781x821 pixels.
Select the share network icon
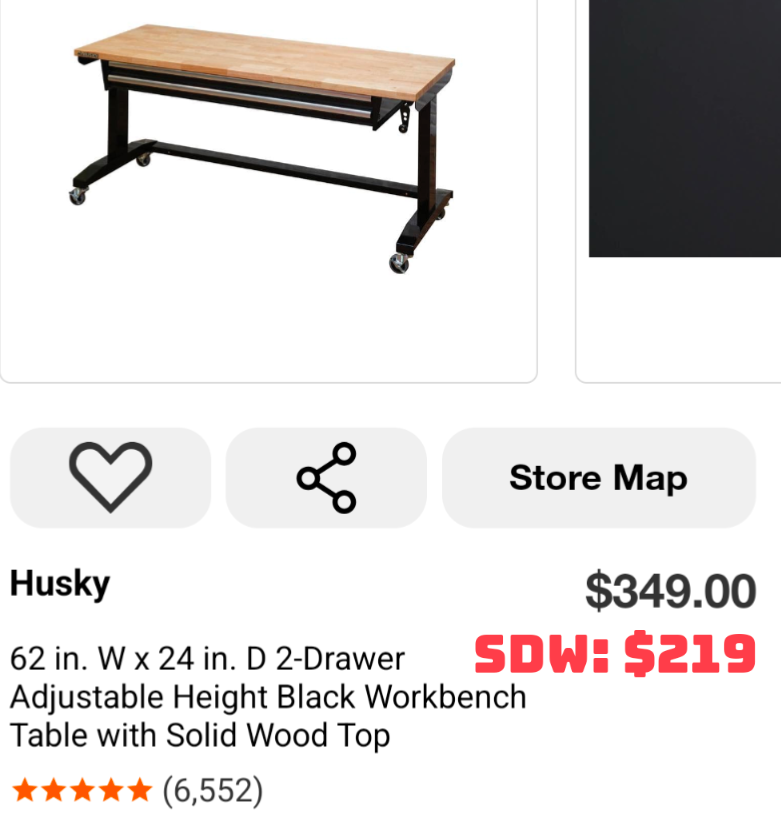point(325,477)
